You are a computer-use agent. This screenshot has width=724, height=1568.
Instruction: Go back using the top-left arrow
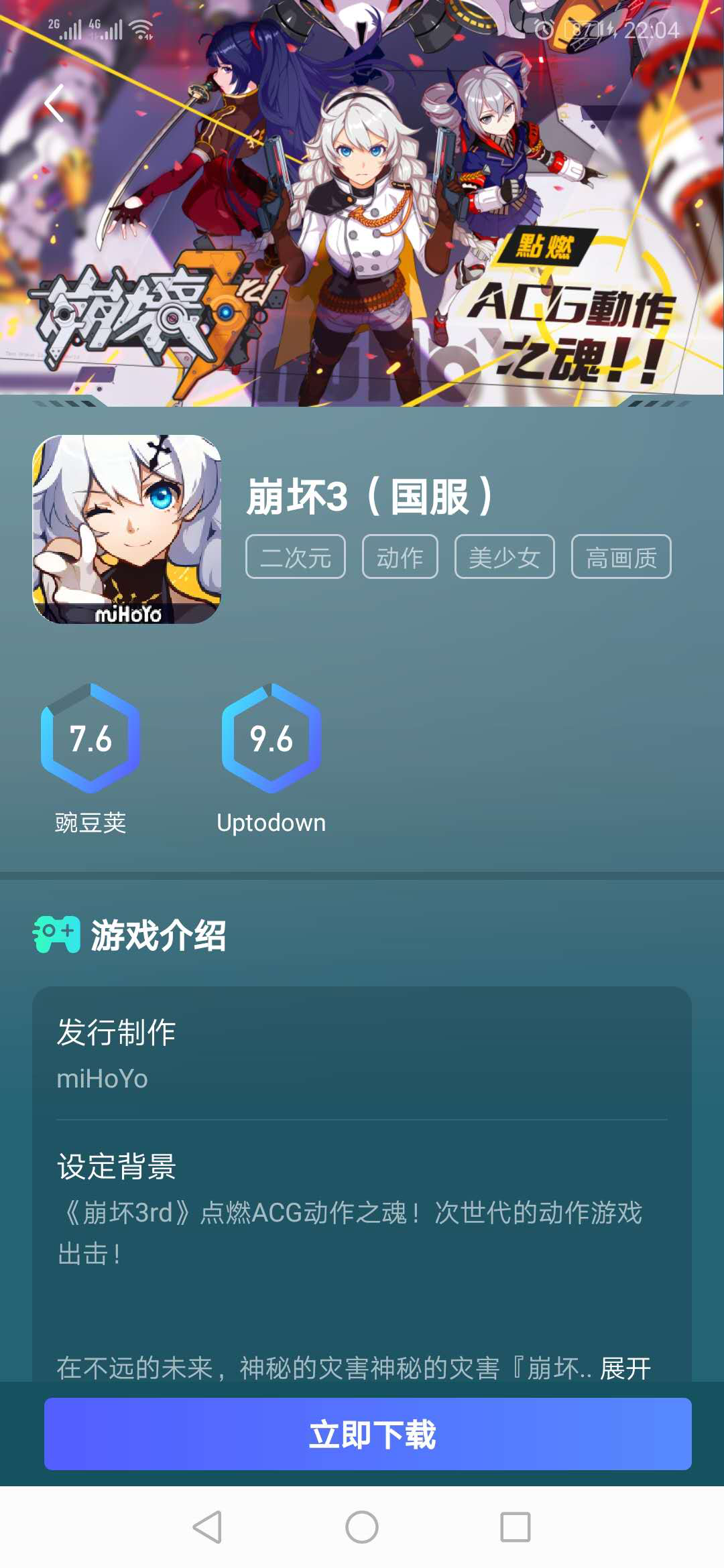point(54,103)
